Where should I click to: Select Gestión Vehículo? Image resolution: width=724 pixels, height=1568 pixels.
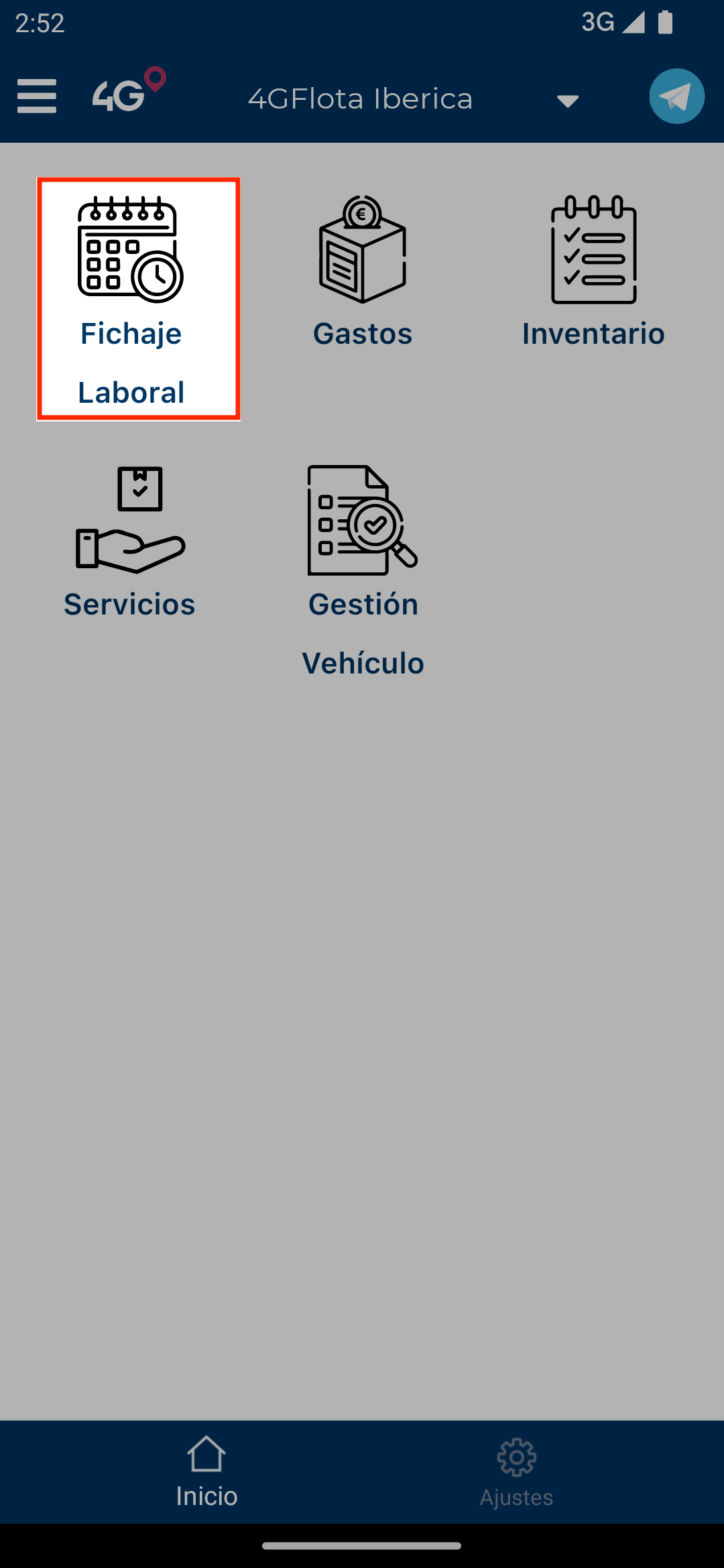pos(363,570)
